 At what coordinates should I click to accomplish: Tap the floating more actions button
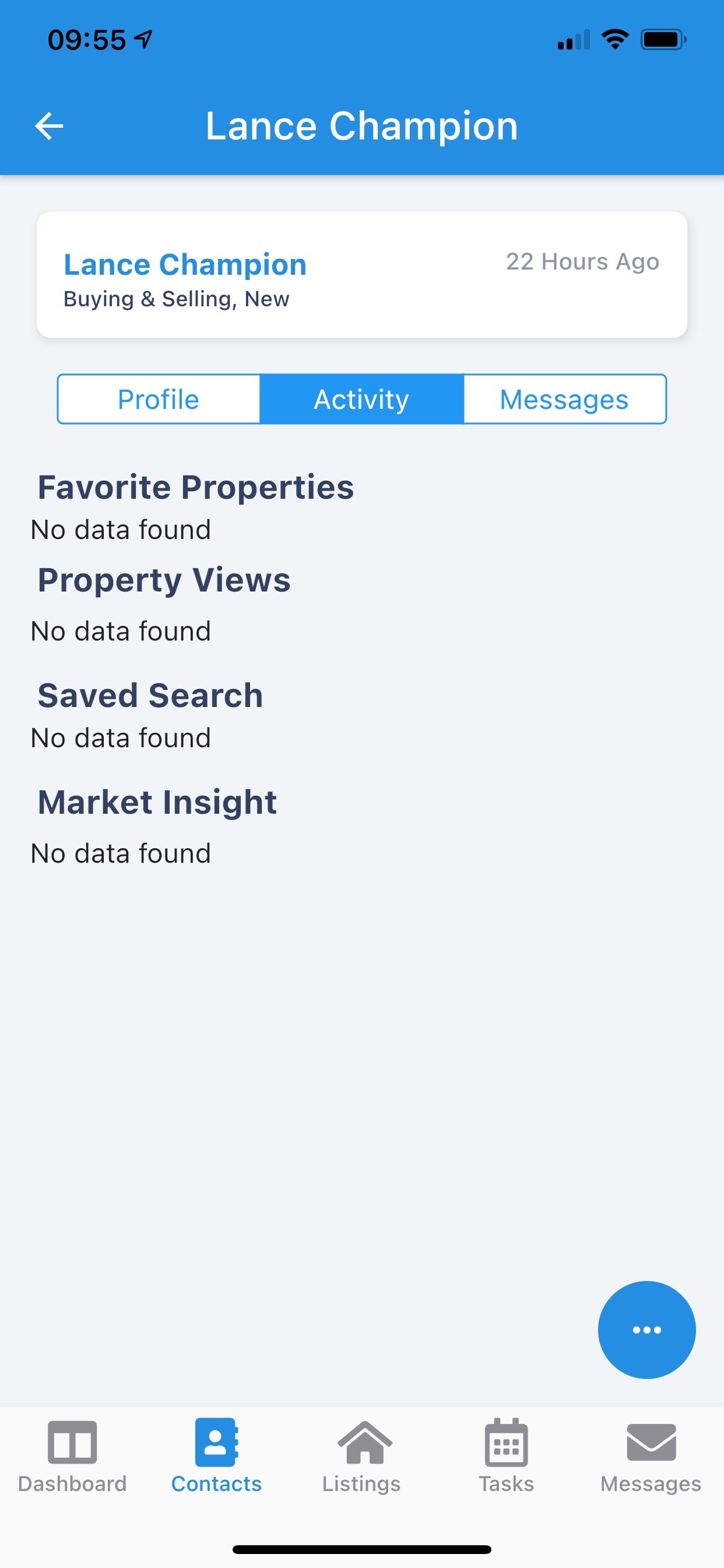click(x=646, y=1329)
